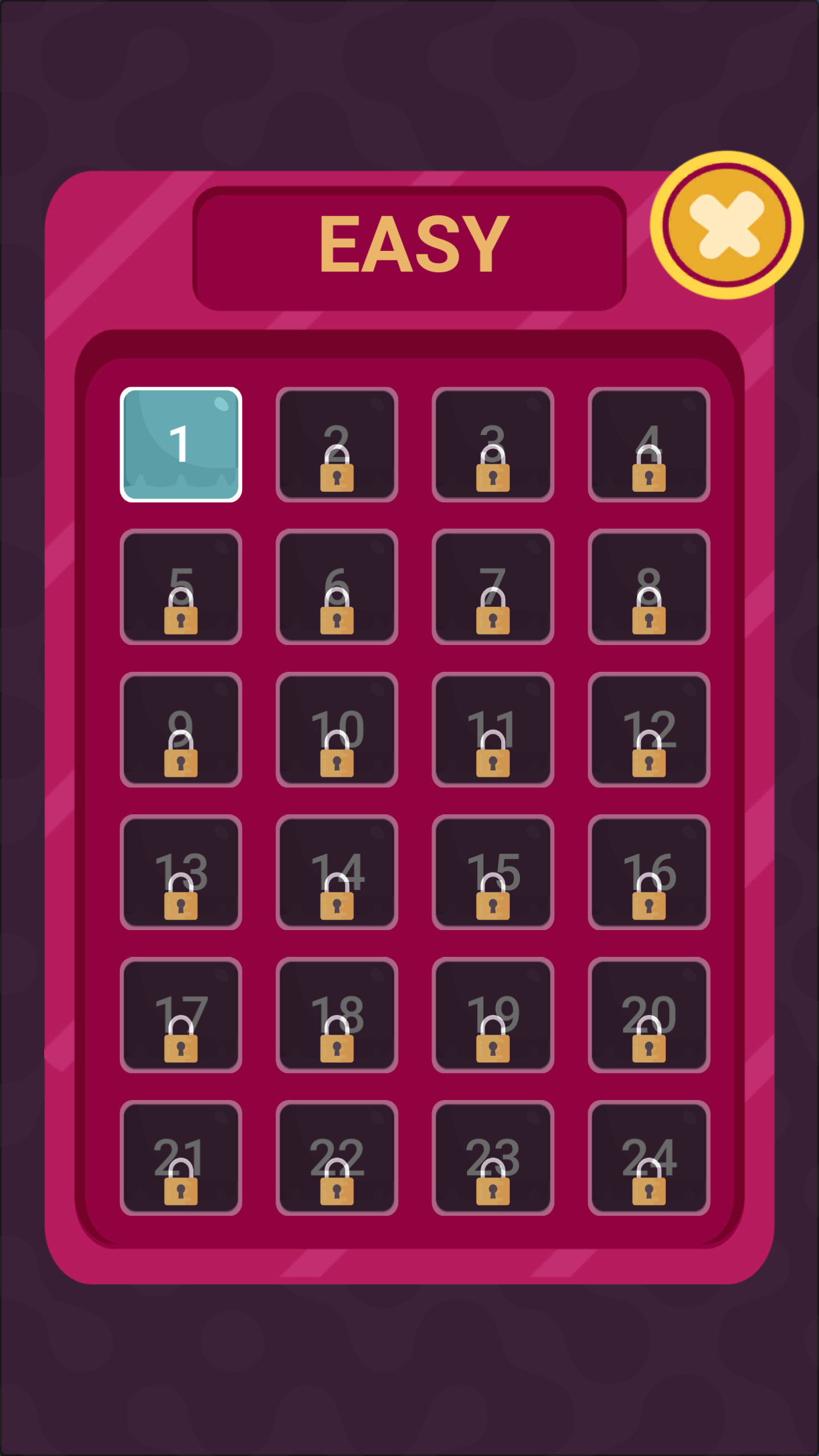The image size is (819, 1456).
Task: Click the padlock on level 12
Action: click(649, 753)
